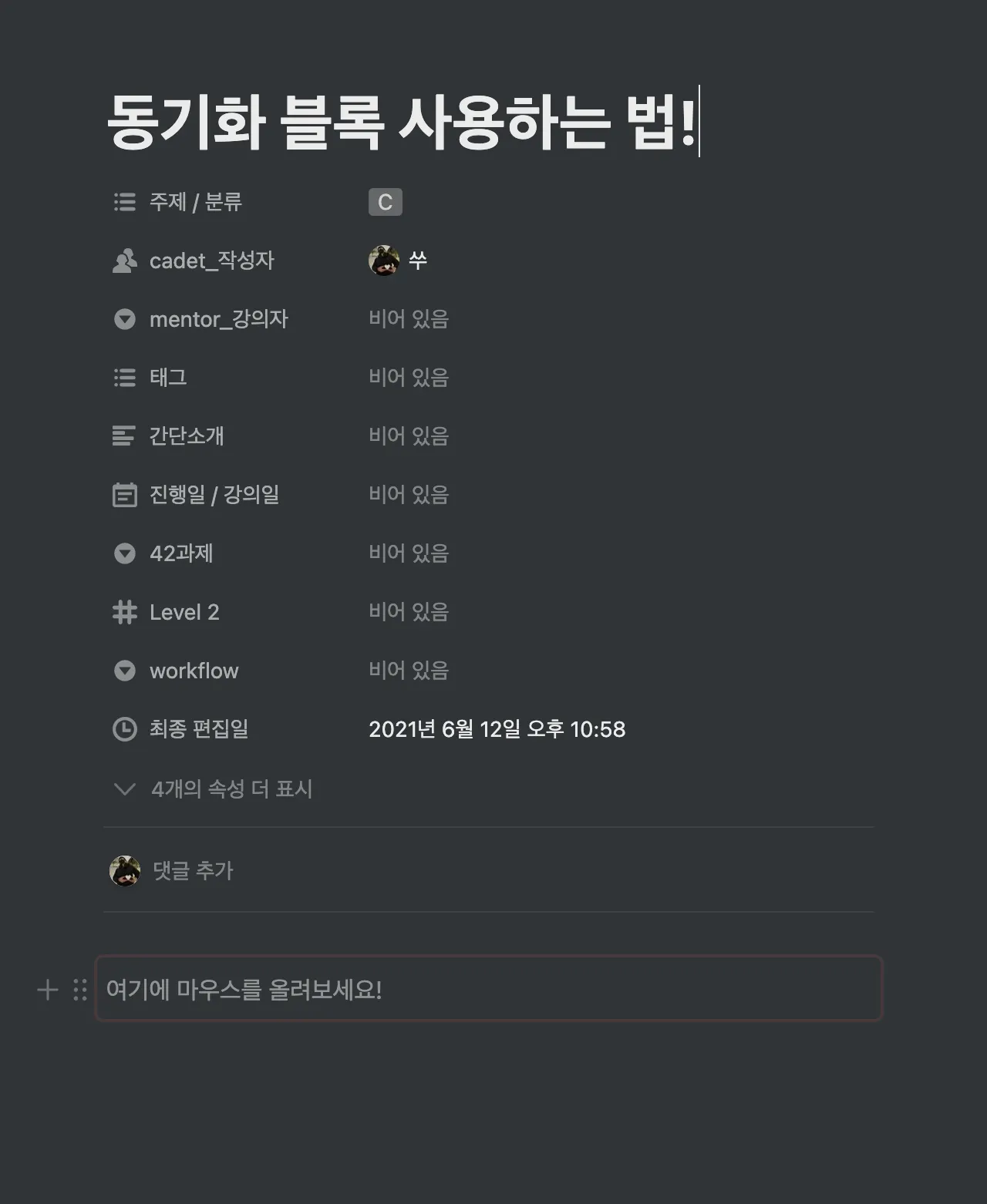
Task: Fill in the empty 태그 property
Action: [409, 378]
